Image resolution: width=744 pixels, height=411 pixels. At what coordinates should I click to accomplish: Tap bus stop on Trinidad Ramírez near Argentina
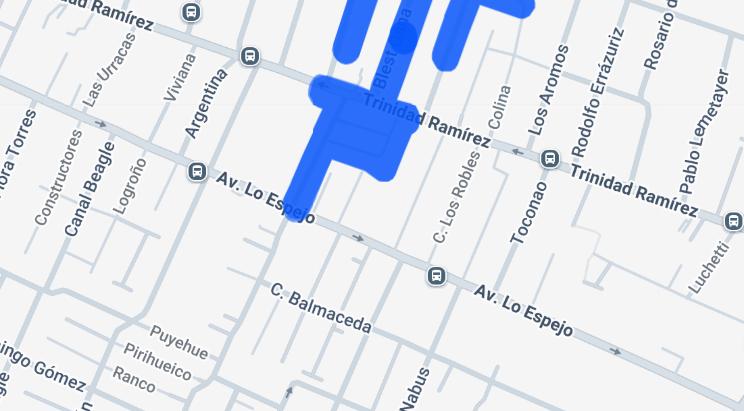click(250, 56)
